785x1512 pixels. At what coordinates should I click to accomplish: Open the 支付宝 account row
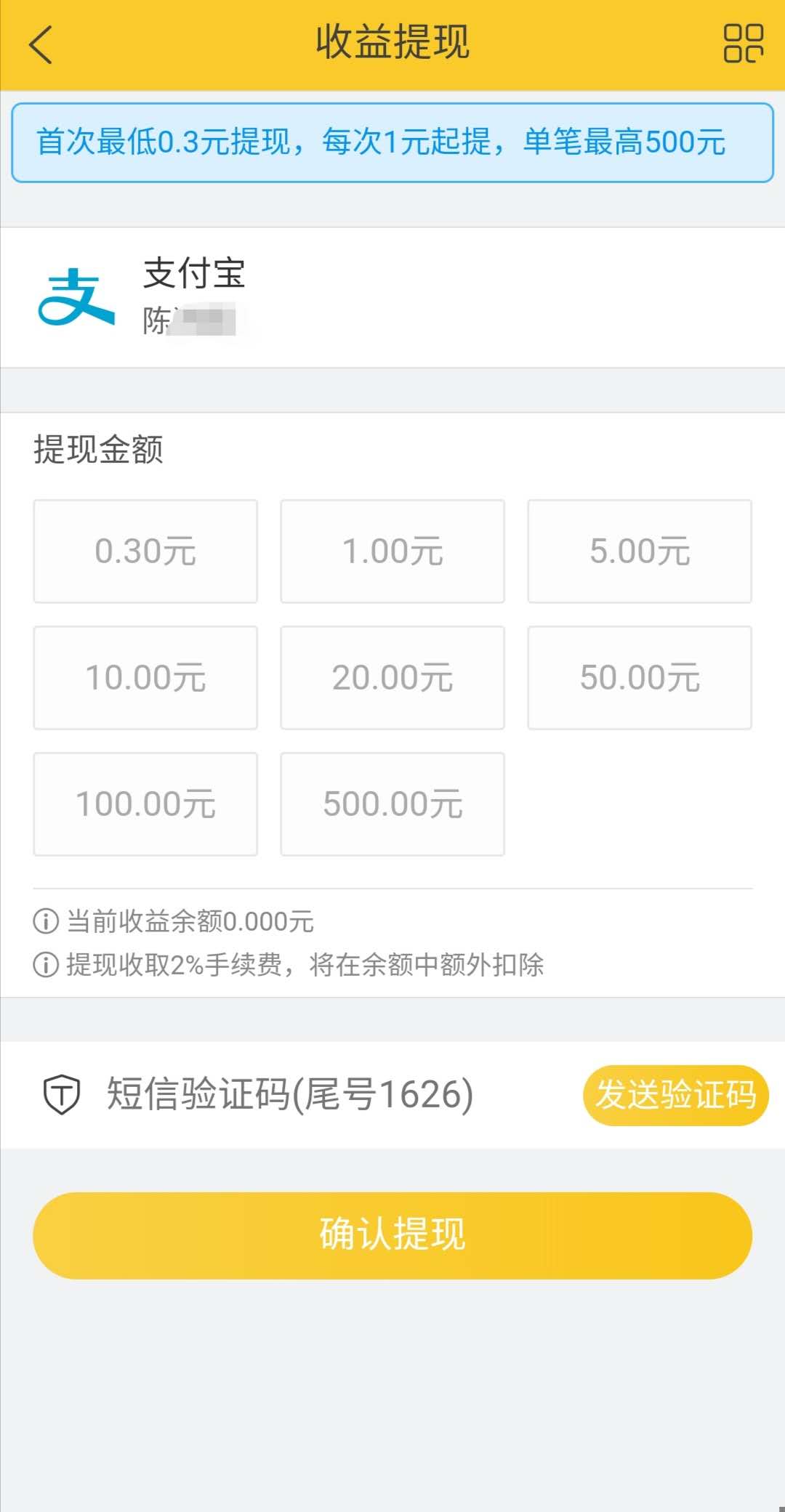coord(392,297)
